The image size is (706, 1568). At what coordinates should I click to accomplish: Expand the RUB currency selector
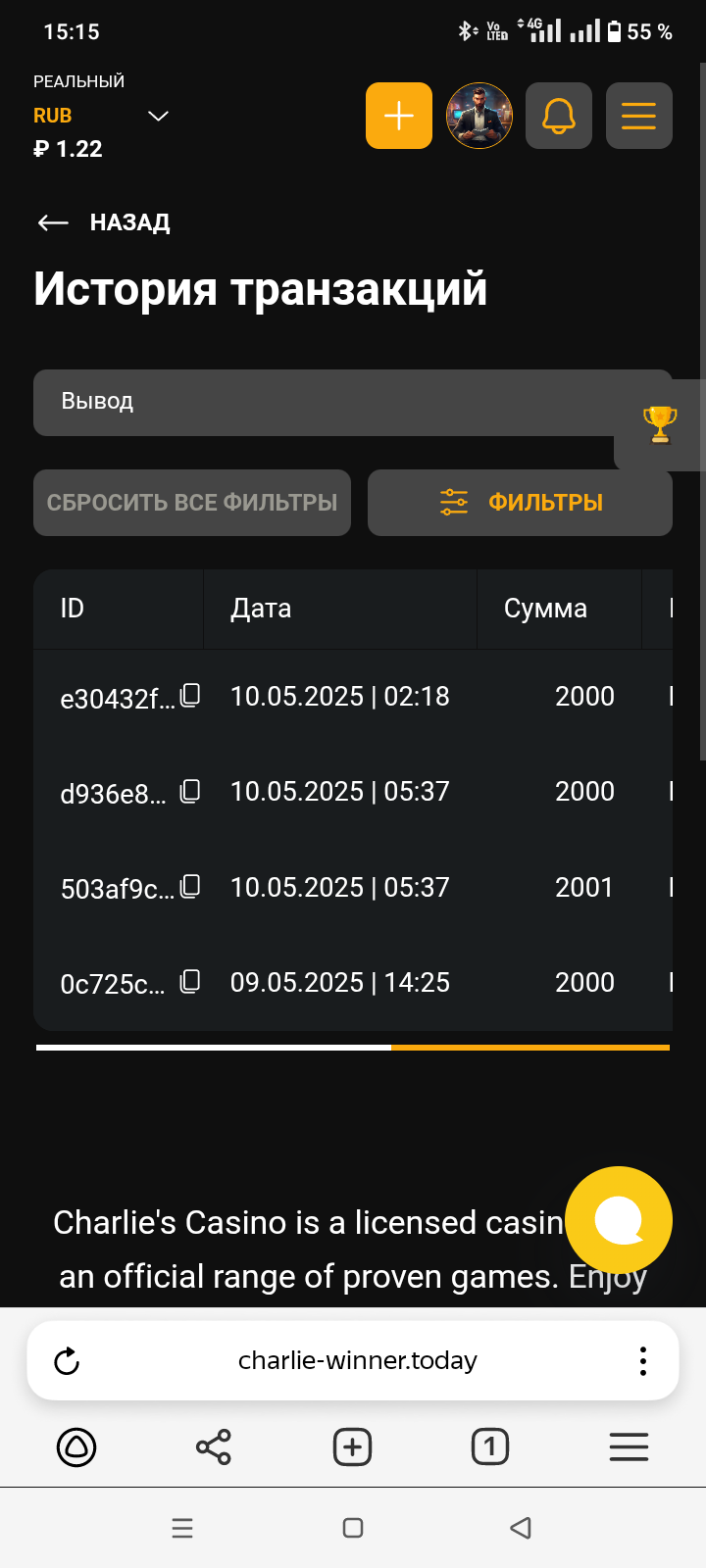157,116
